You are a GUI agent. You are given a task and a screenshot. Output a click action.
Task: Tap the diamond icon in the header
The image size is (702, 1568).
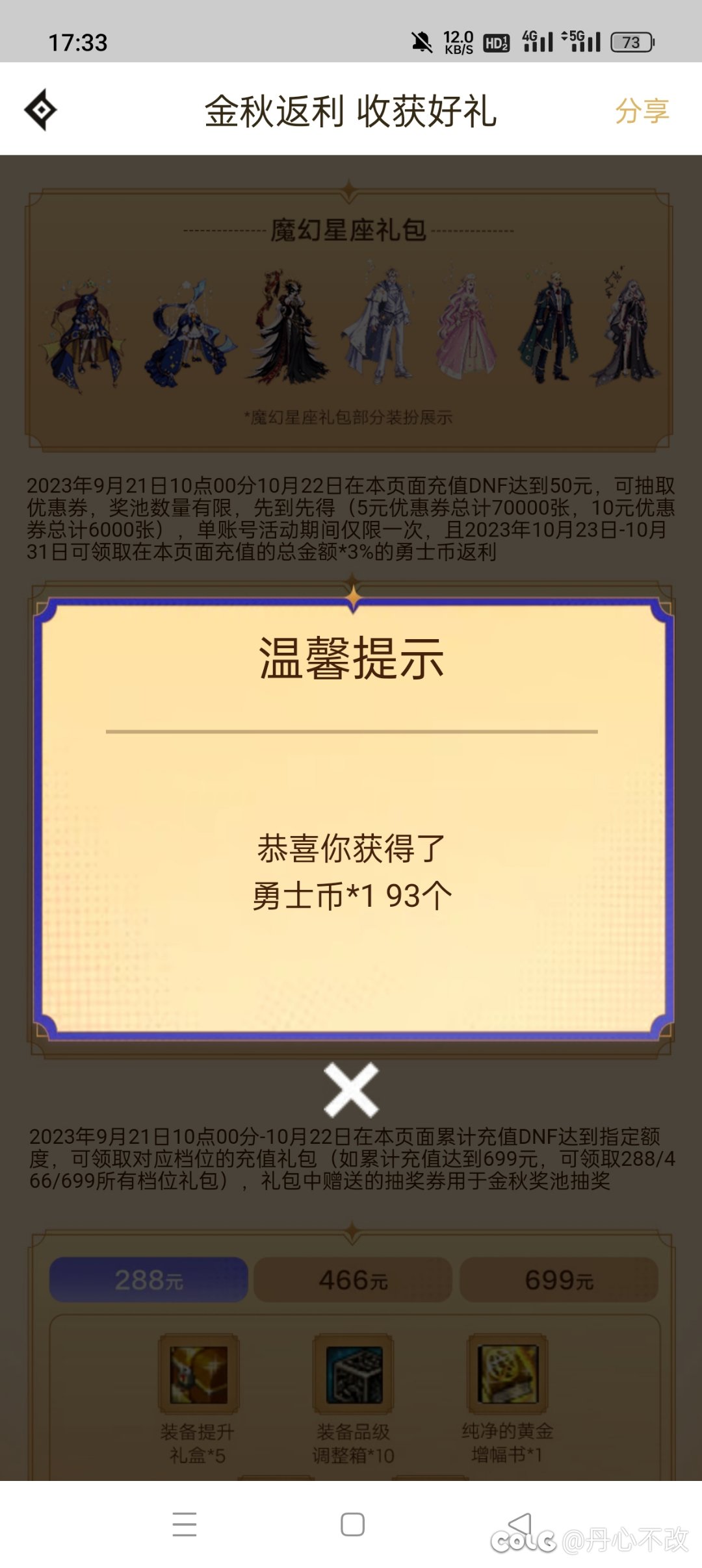pos(41,110)
